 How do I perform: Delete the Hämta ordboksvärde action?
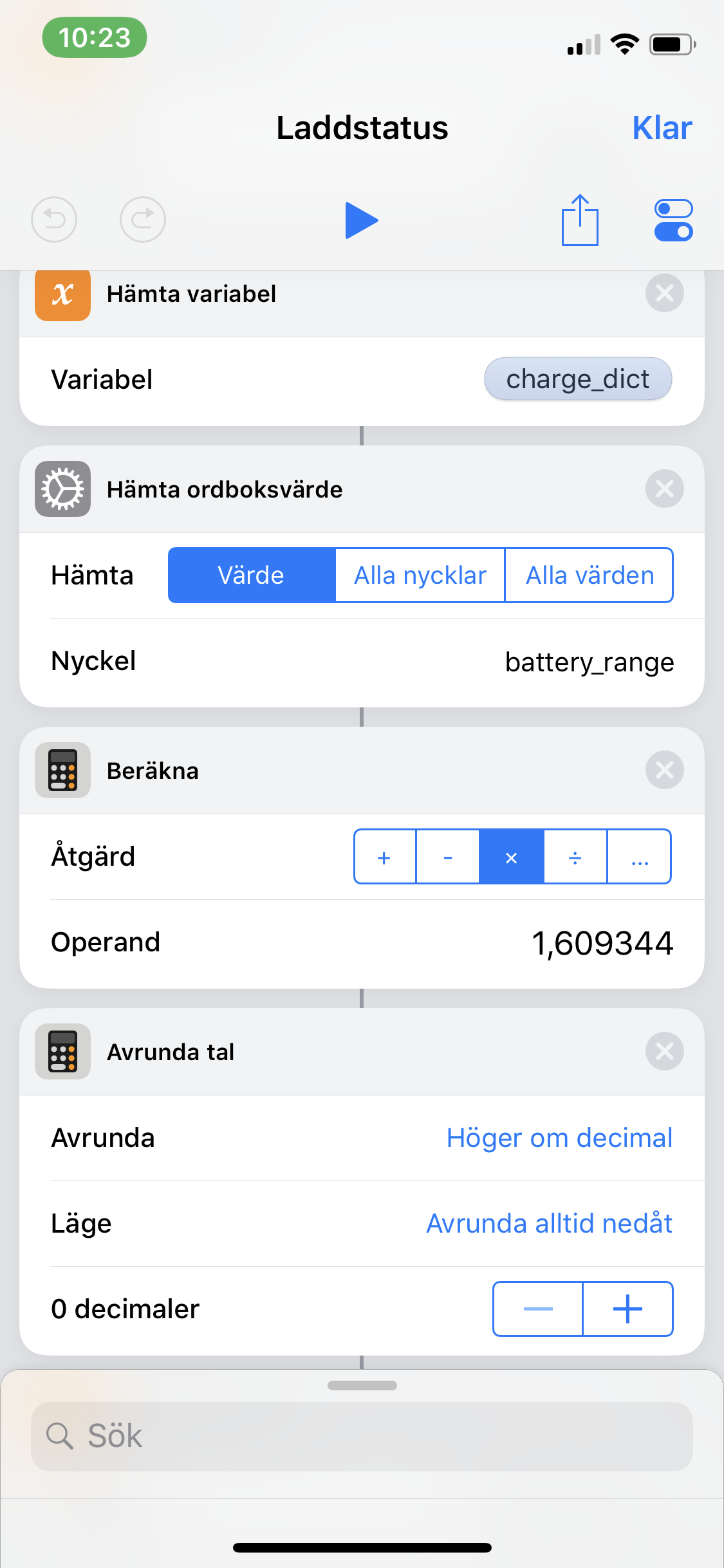(664, 489)
